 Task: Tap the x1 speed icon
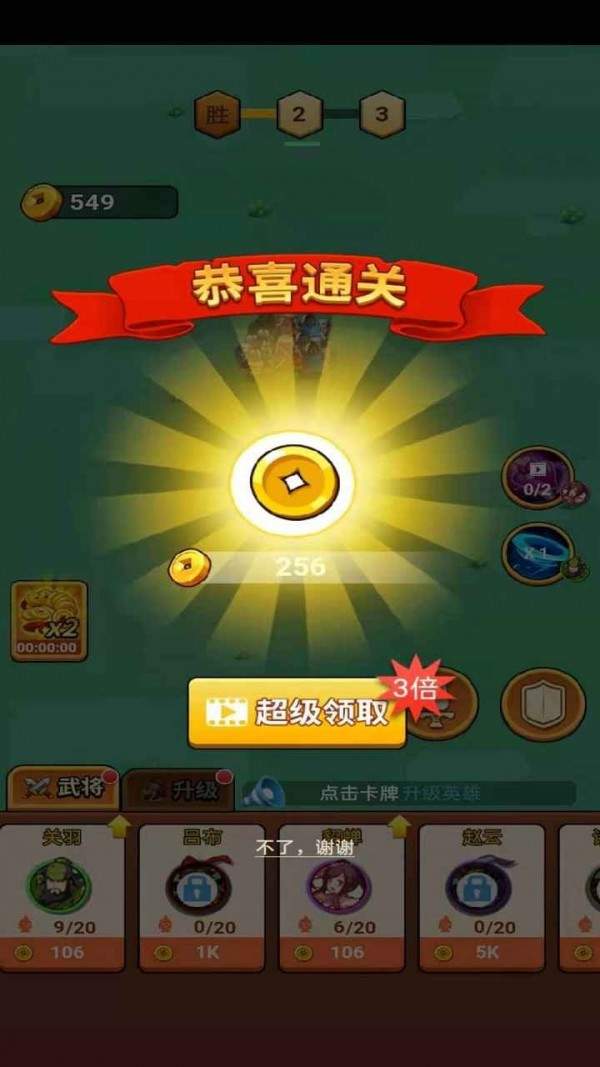(x=538, y=553)
